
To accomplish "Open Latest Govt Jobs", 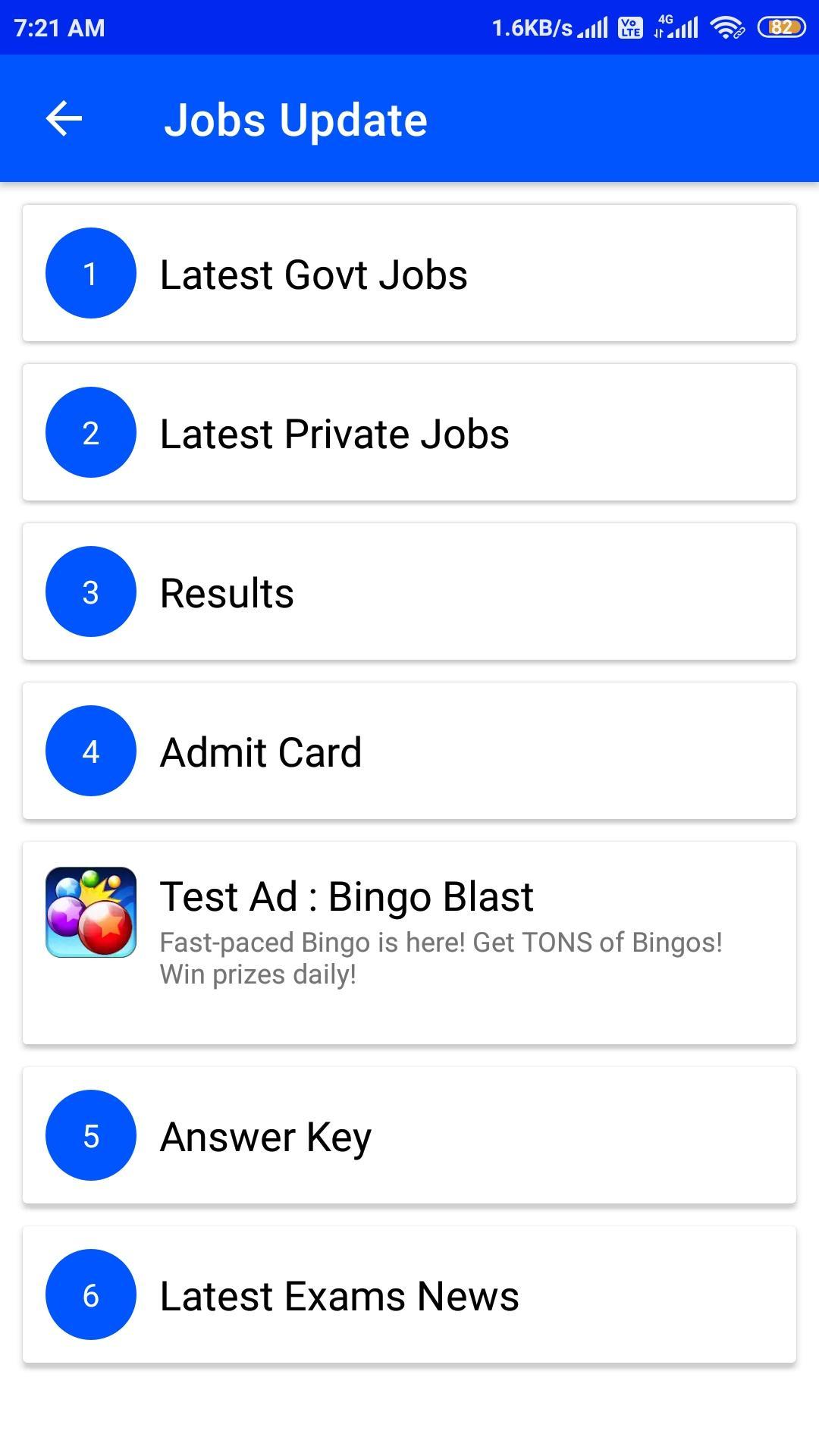I will coord(409,273).
